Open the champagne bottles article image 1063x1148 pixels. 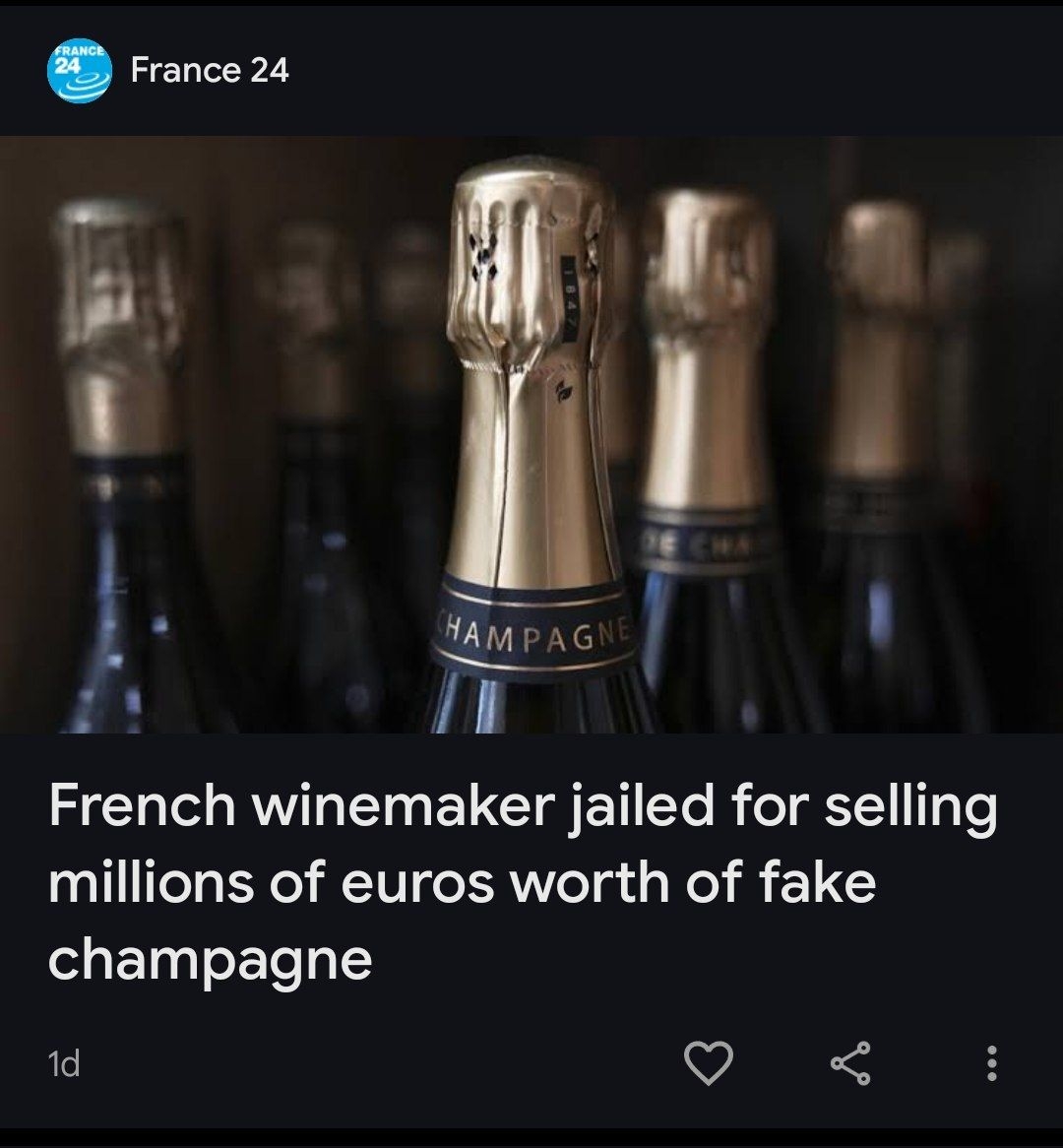[531, 435]
